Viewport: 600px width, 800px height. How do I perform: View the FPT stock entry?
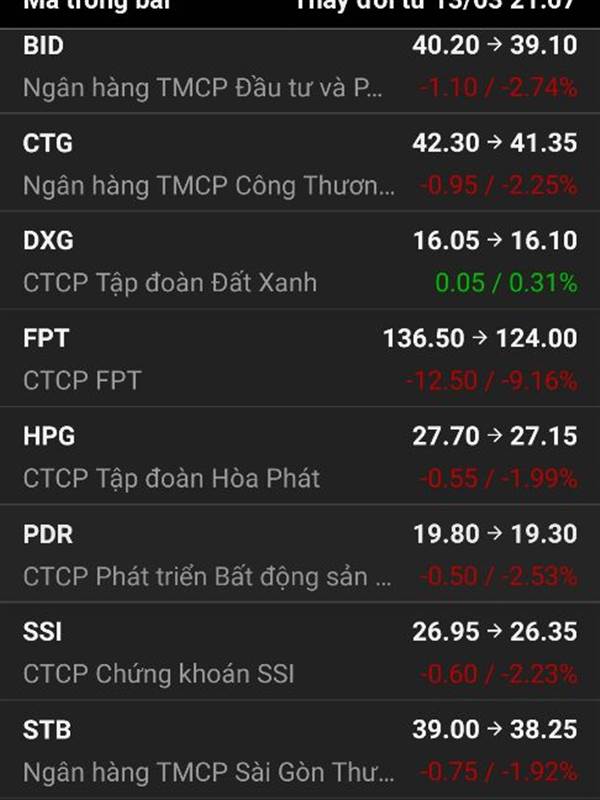point(300,359)
